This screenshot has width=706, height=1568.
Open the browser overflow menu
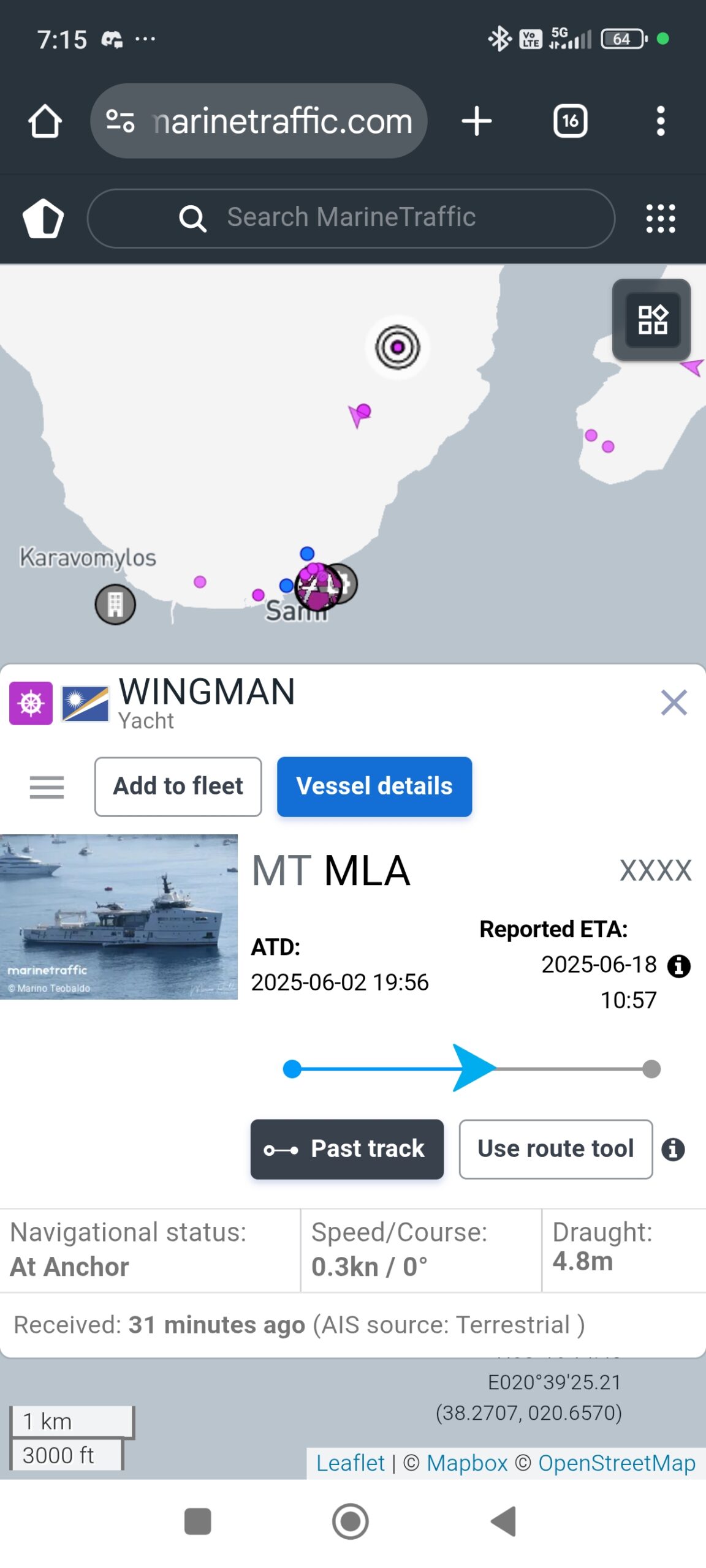tap(660, 121)
